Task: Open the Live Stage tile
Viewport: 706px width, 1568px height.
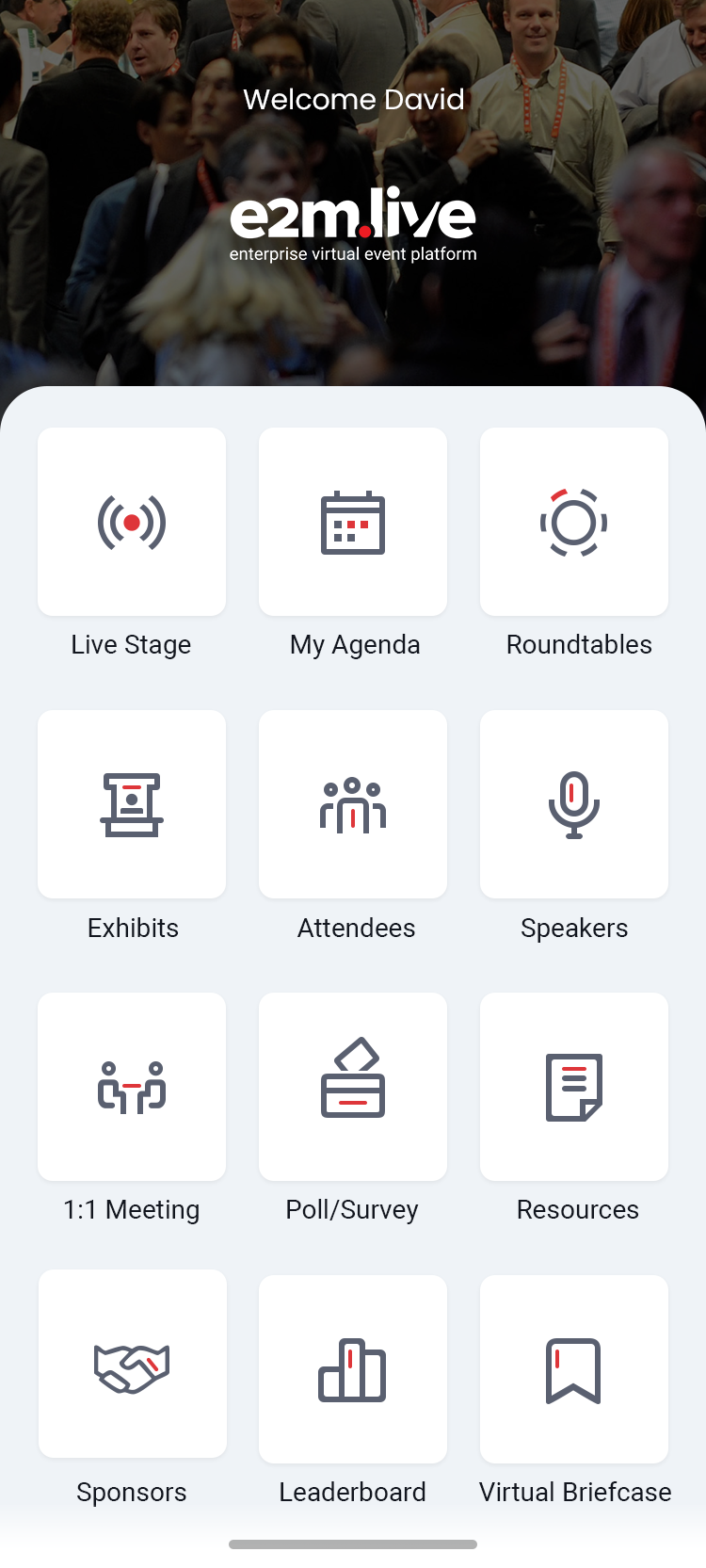Action: [132, 522]
